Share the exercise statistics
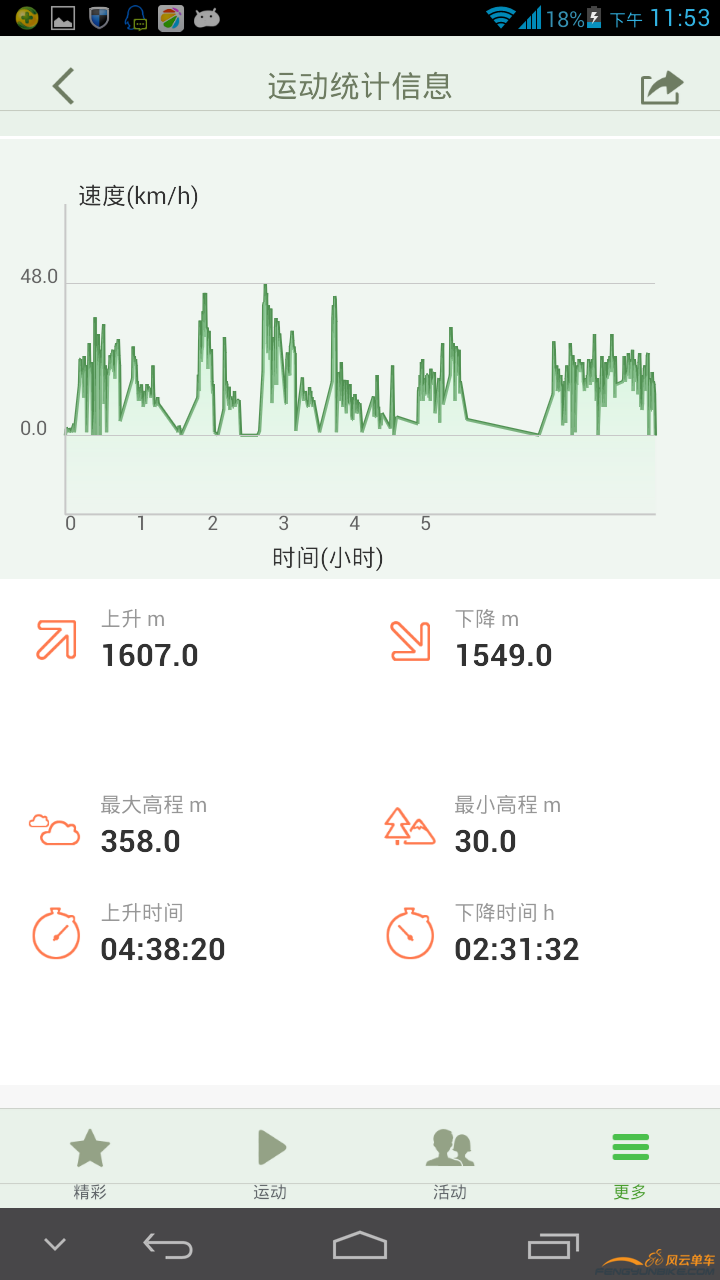 coord(661,88)
